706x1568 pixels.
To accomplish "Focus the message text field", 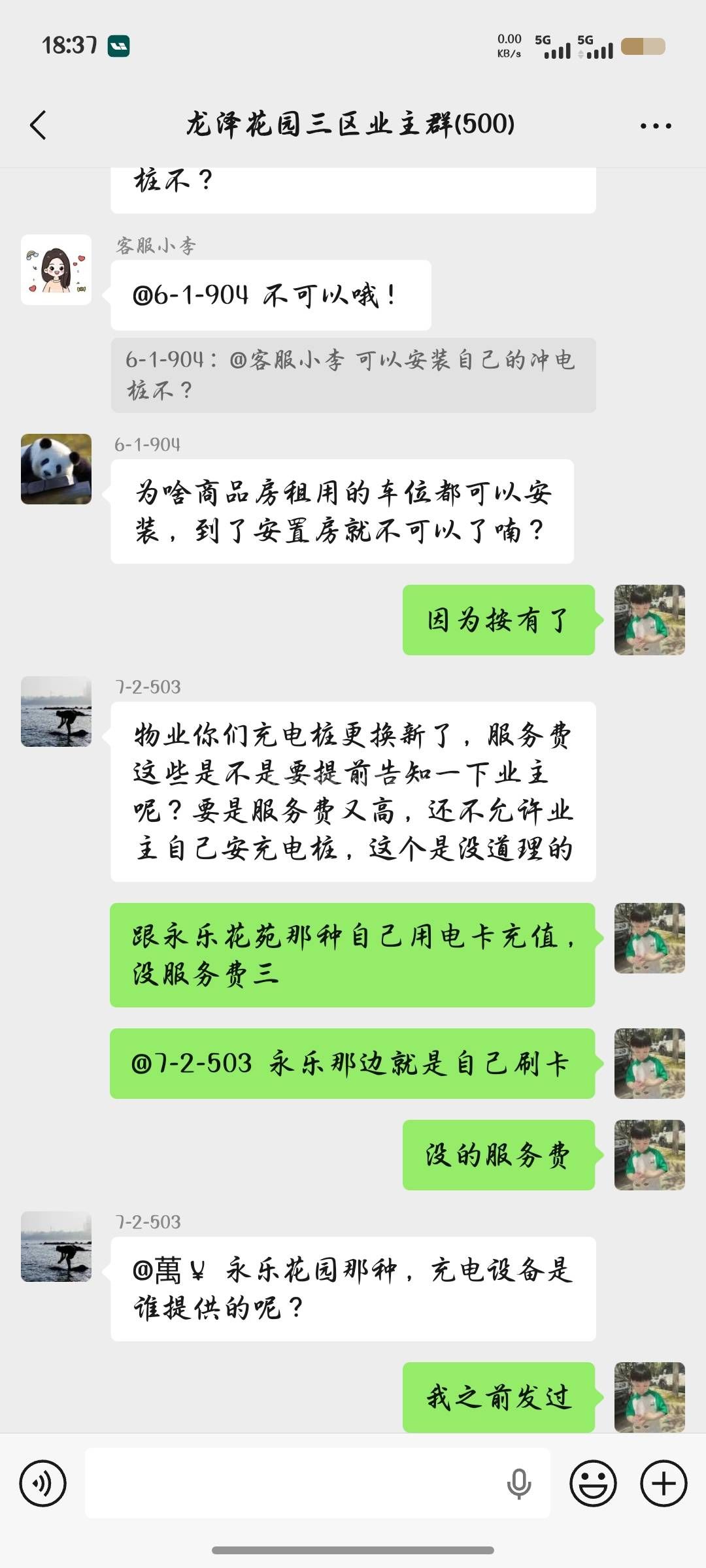I will coord(294,1483).
